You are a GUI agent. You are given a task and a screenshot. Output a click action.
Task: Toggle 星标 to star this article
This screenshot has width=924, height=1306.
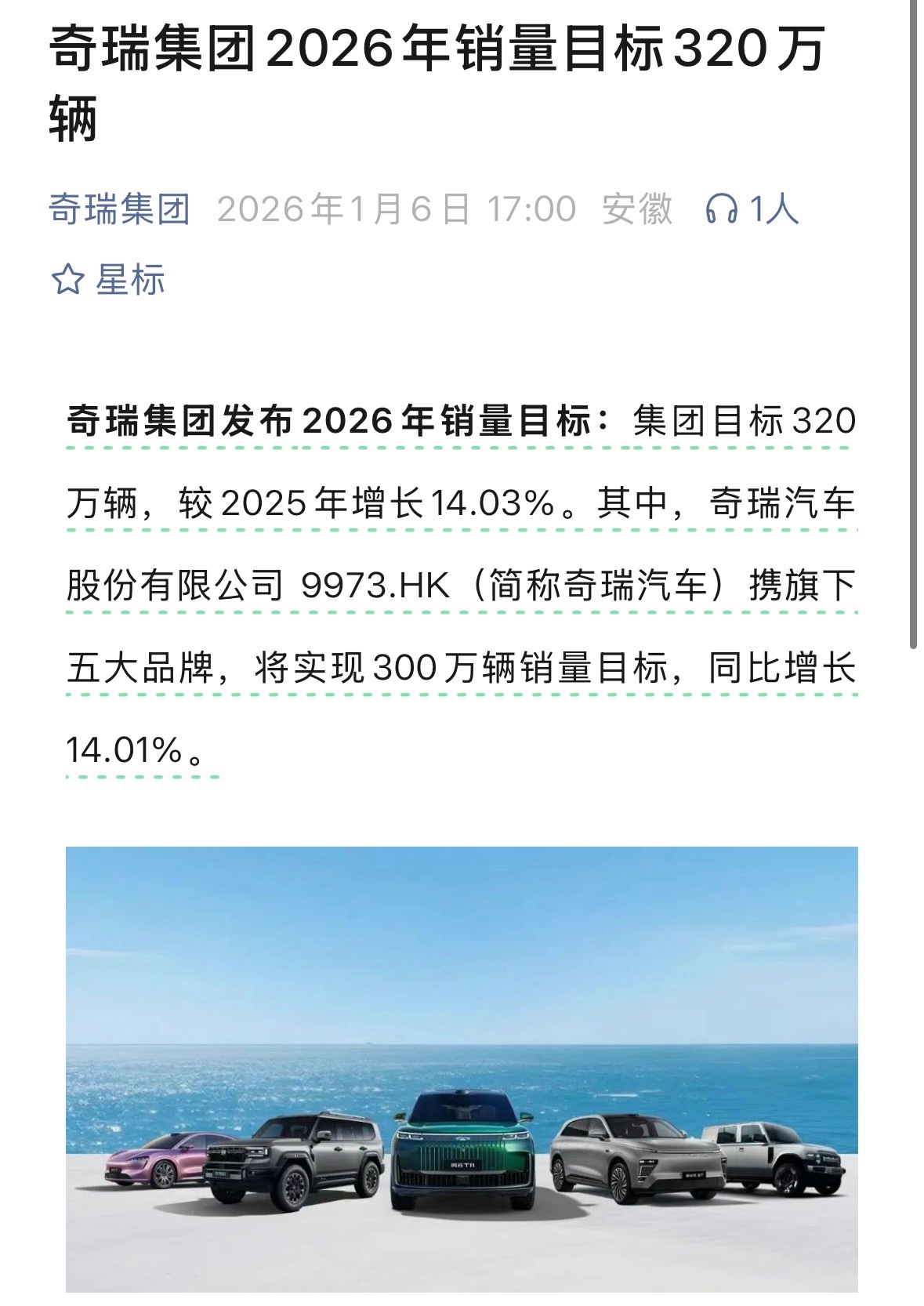pyautogui.click(x=130, y=278)
